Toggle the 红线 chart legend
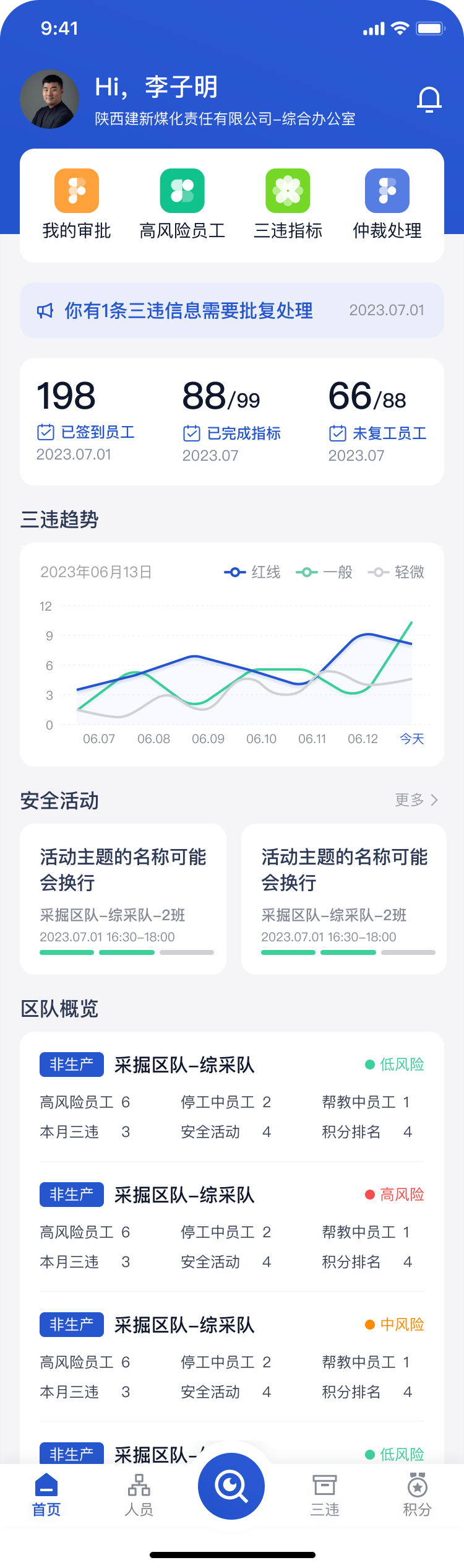The image size is (464, 1568). 252,572
